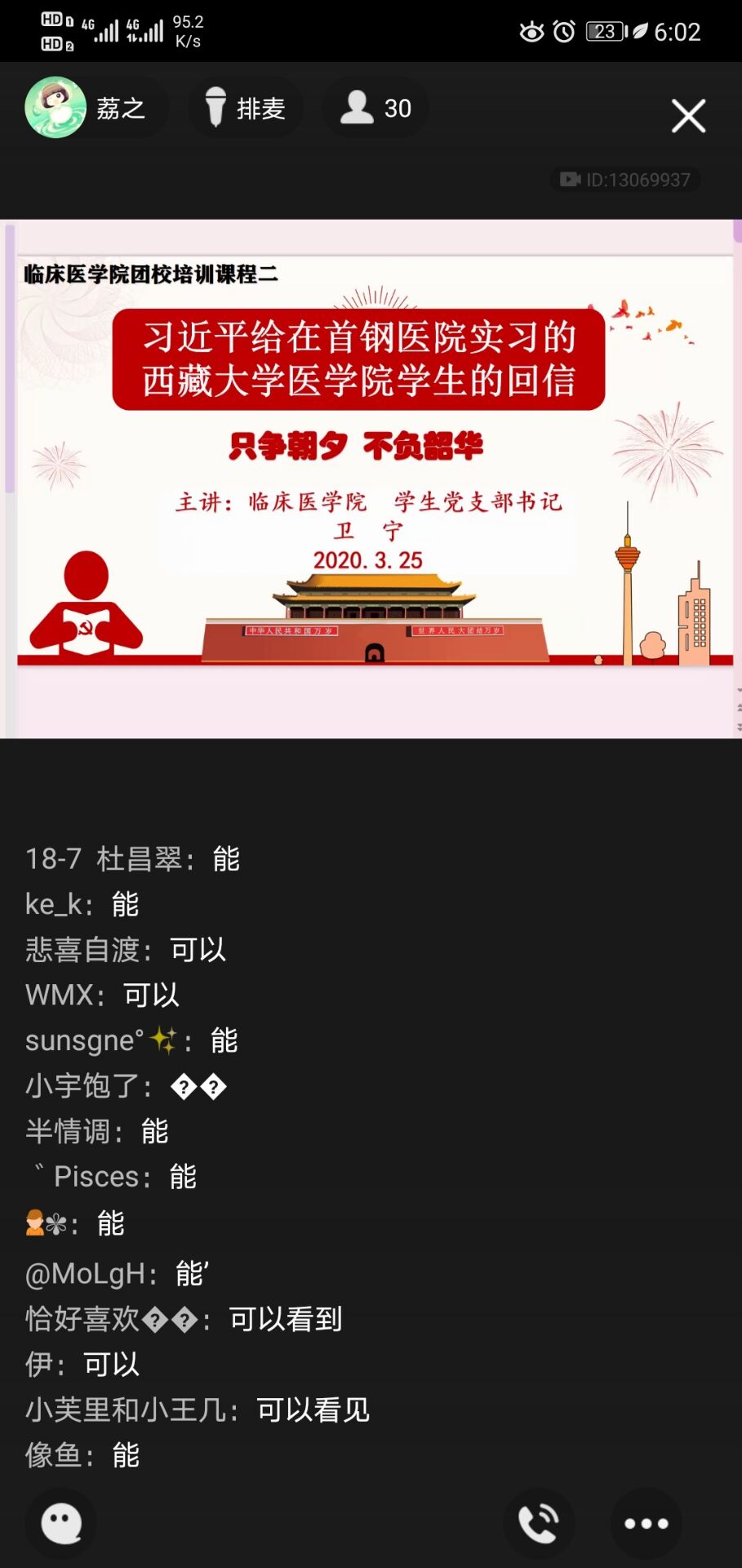Close the live room
This screenshot has height=1568, width=742.
pyautogui.click(x=688, y=116)
